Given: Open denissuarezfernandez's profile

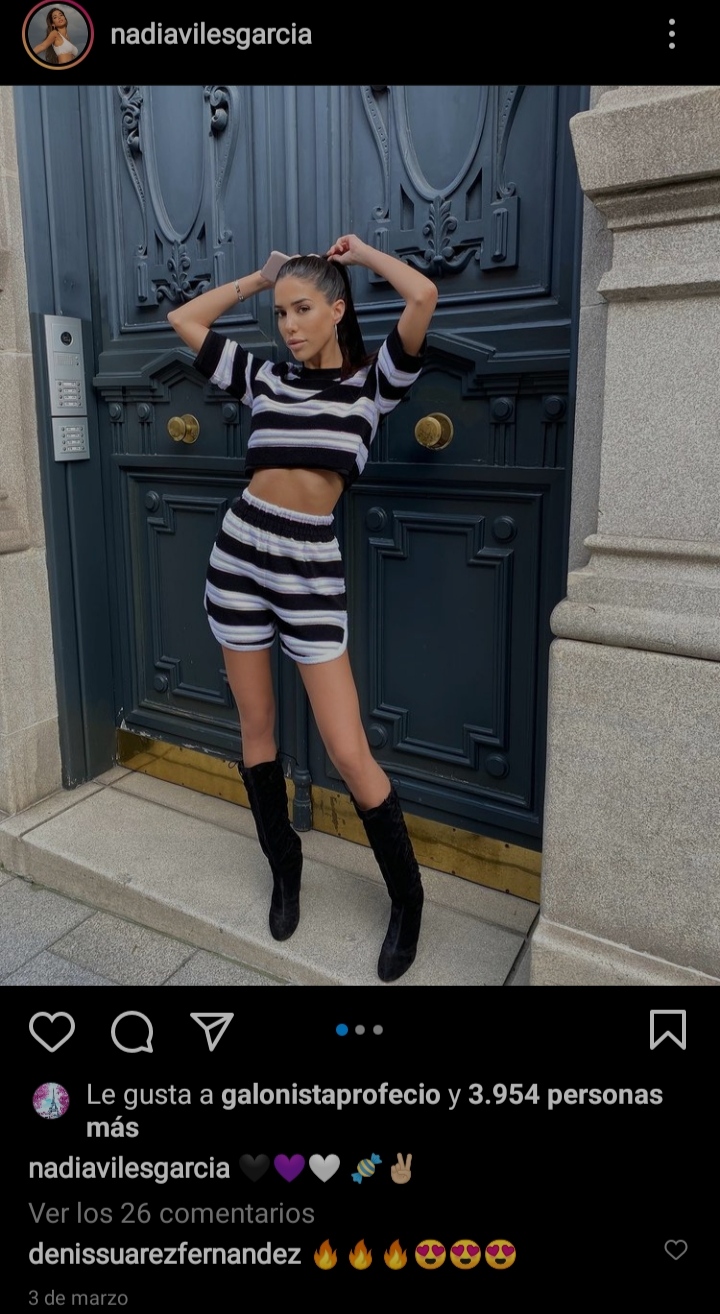Looking at the screenshot, I should 165,1254.
